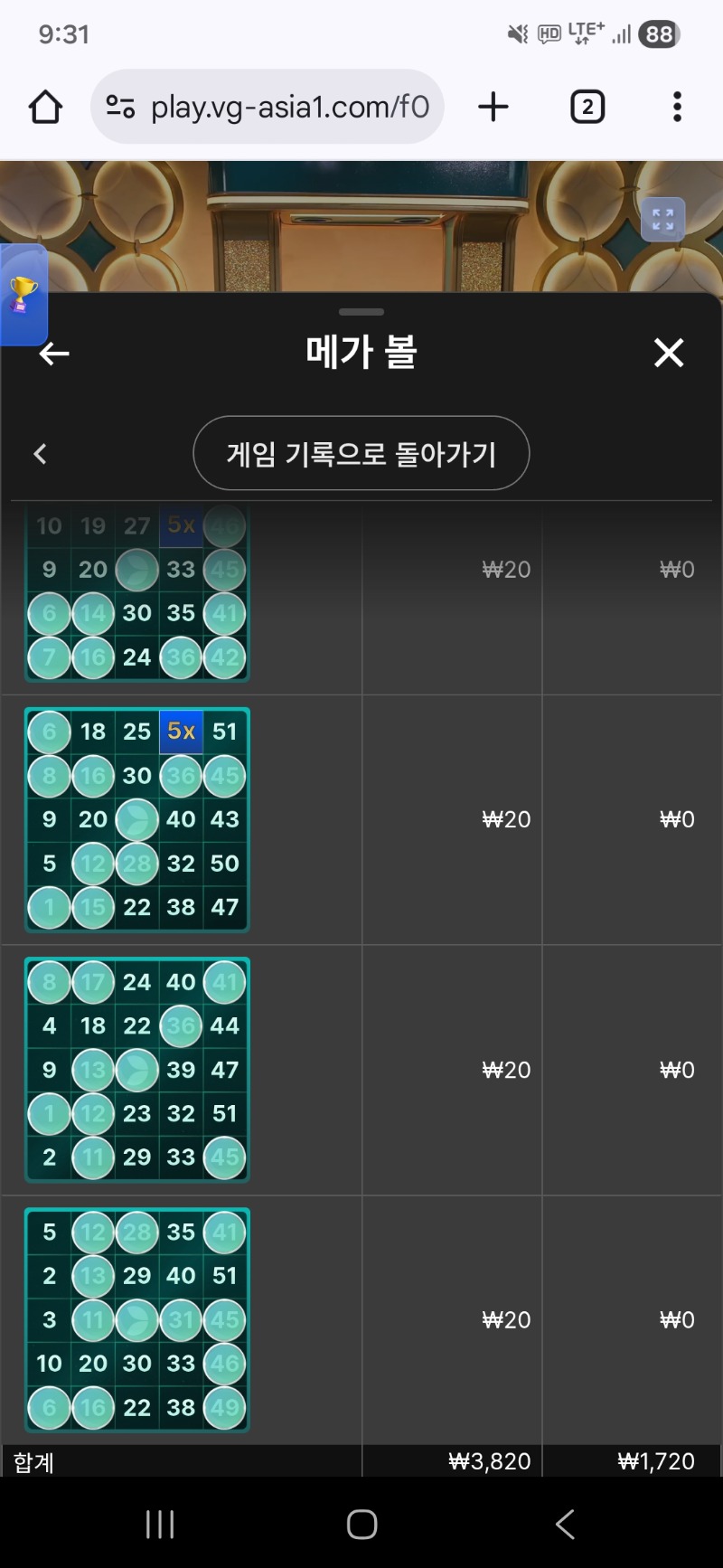Tap the 게임 기록으로 돌아가기 button

(x=361, y=453)
